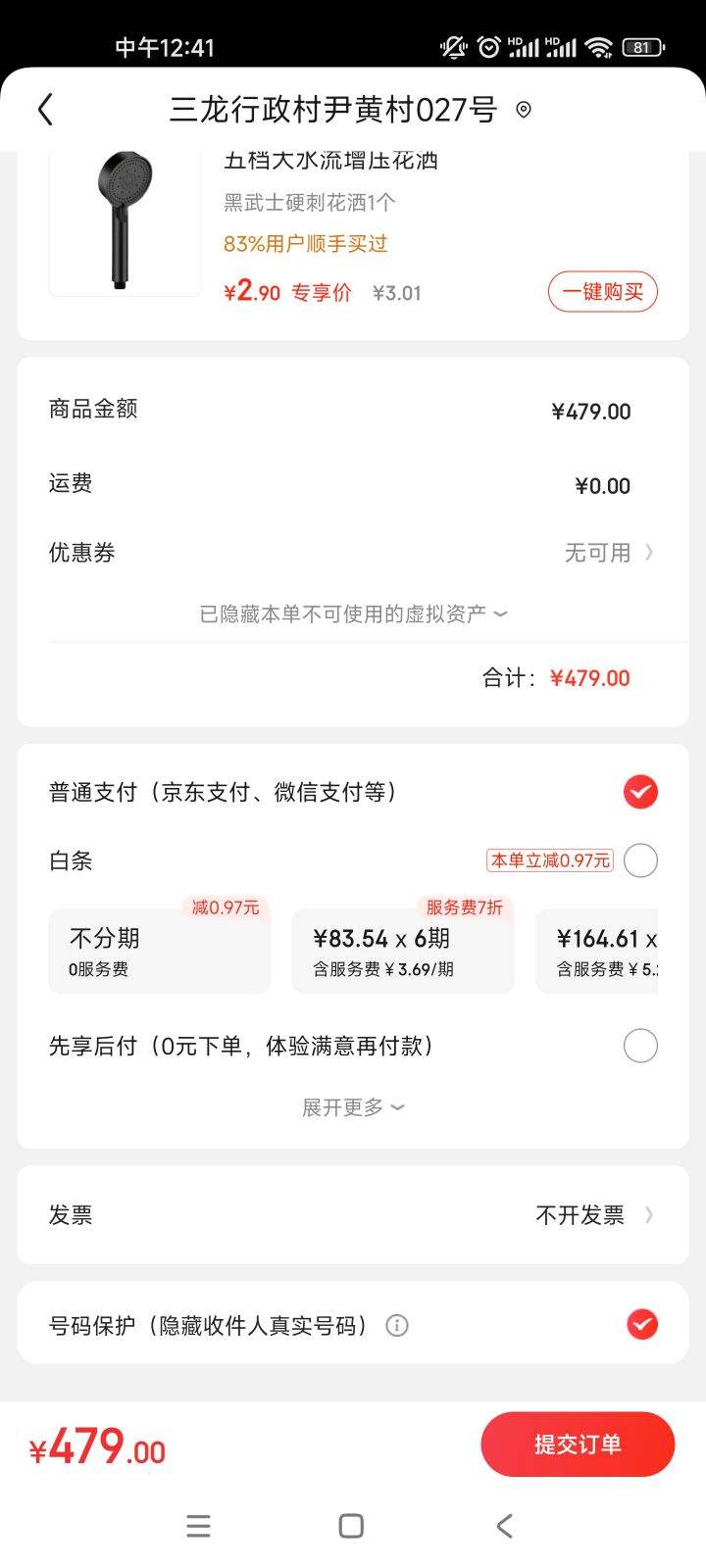Open the 号码保护 info icon
The image size is (706, 1568).
tap(397, 1326)
